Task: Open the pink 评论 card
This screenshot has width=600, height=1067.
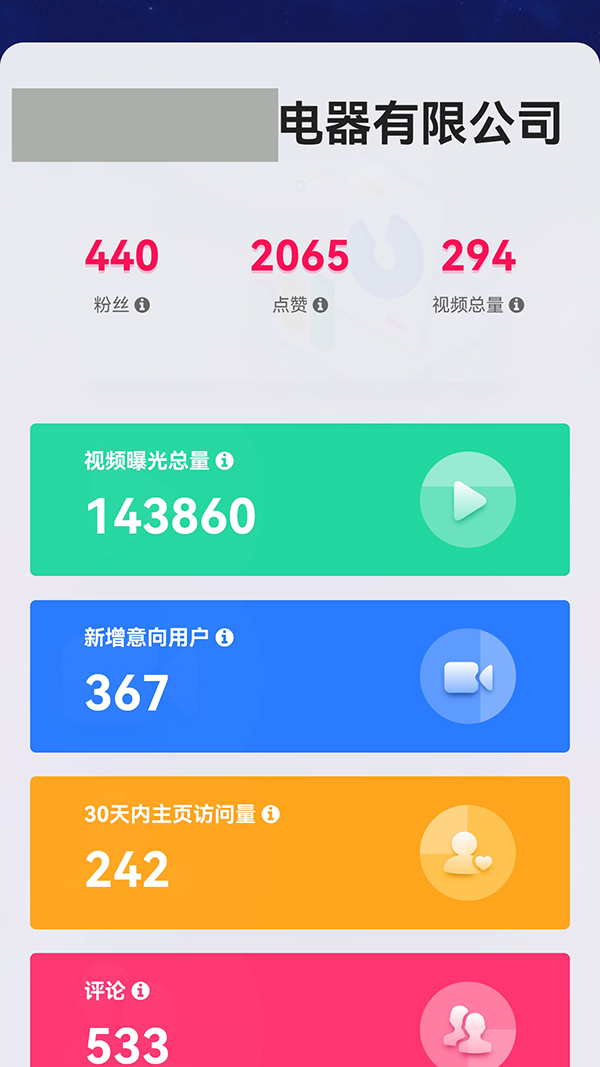Action: (300, 1015)
